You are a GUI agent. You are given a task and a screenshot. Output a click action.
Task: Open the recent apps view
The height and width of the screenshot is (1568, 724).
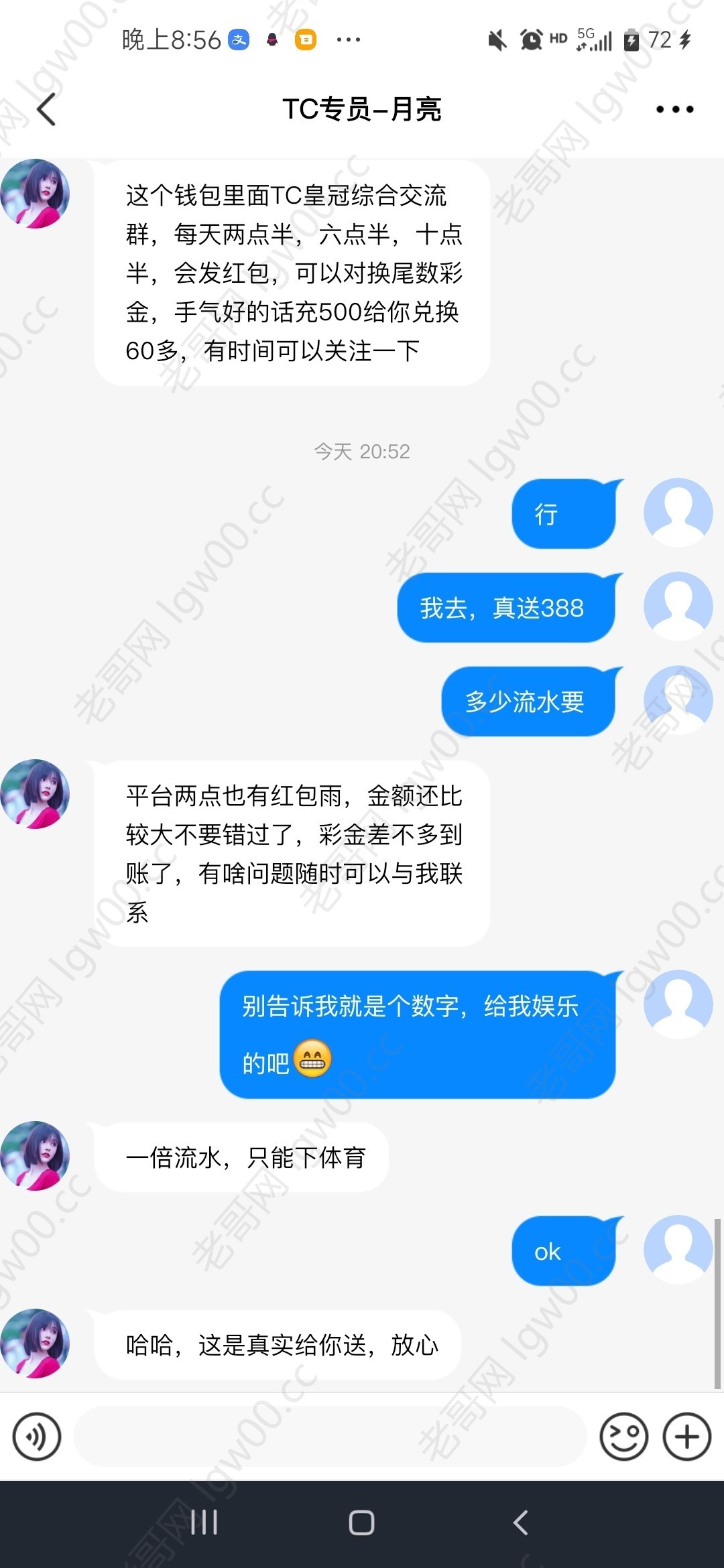[x=204, y=1522]
